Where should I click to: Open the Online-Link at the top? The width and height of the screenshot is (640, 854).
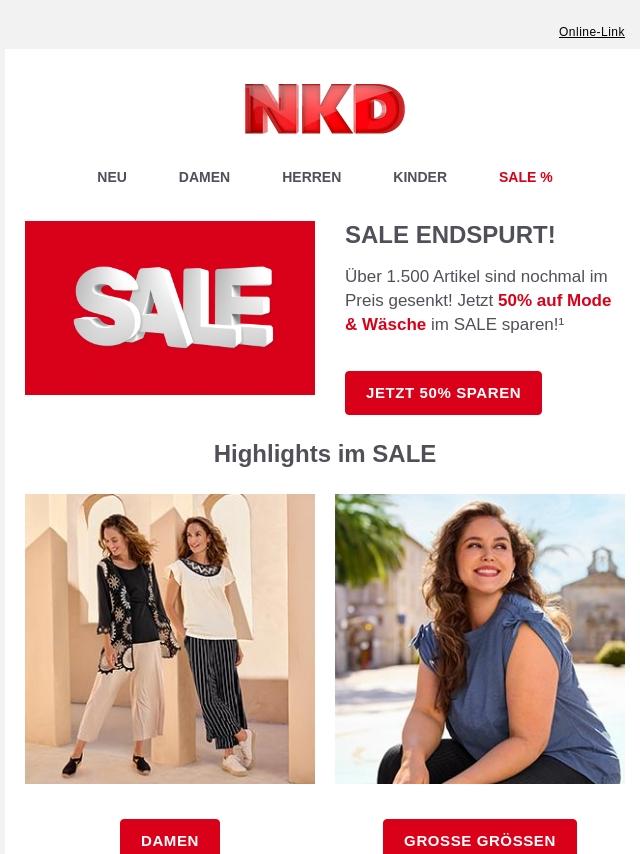(591, 32)
